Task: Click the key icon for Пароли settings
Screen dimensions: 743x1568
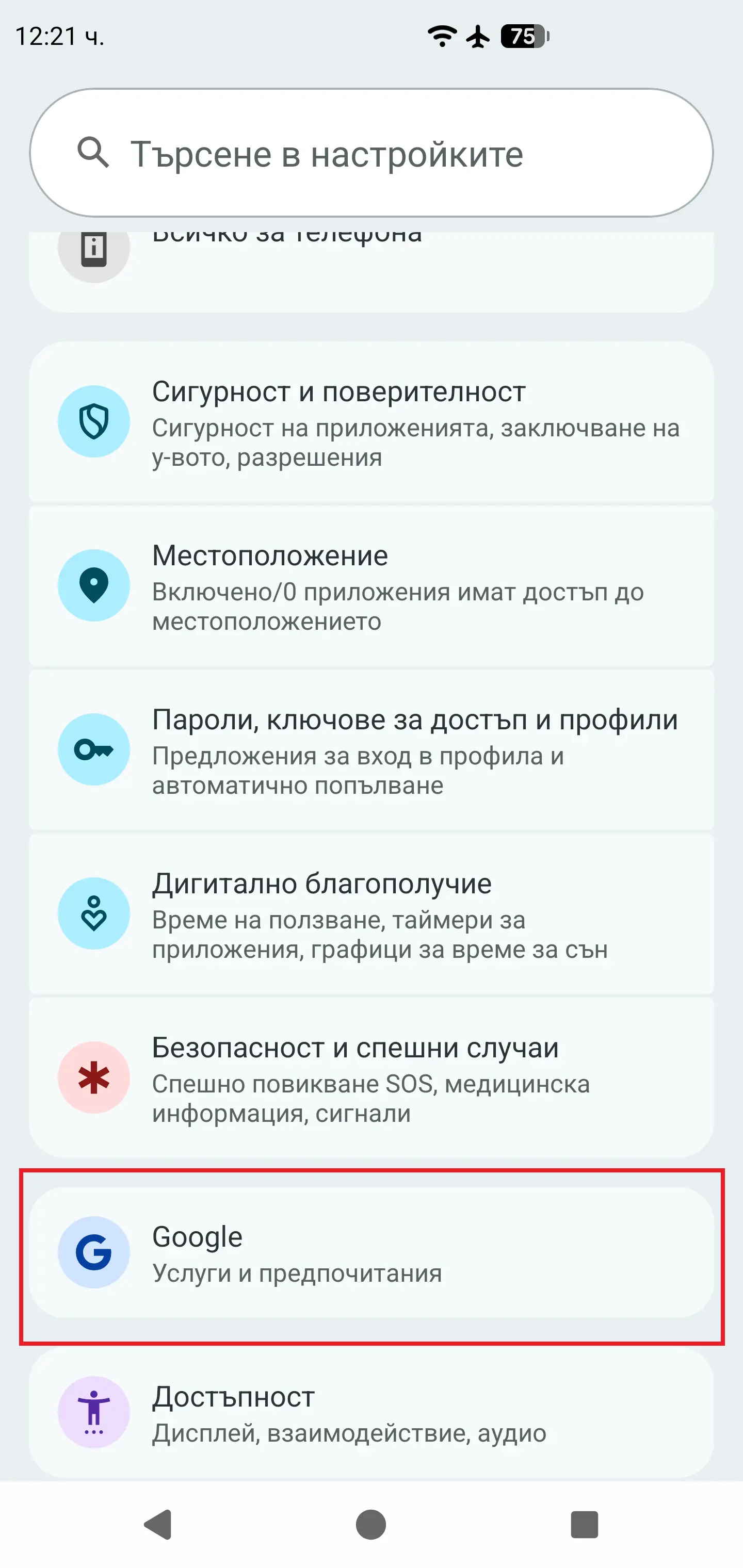Action: click(x=94, y=750)
